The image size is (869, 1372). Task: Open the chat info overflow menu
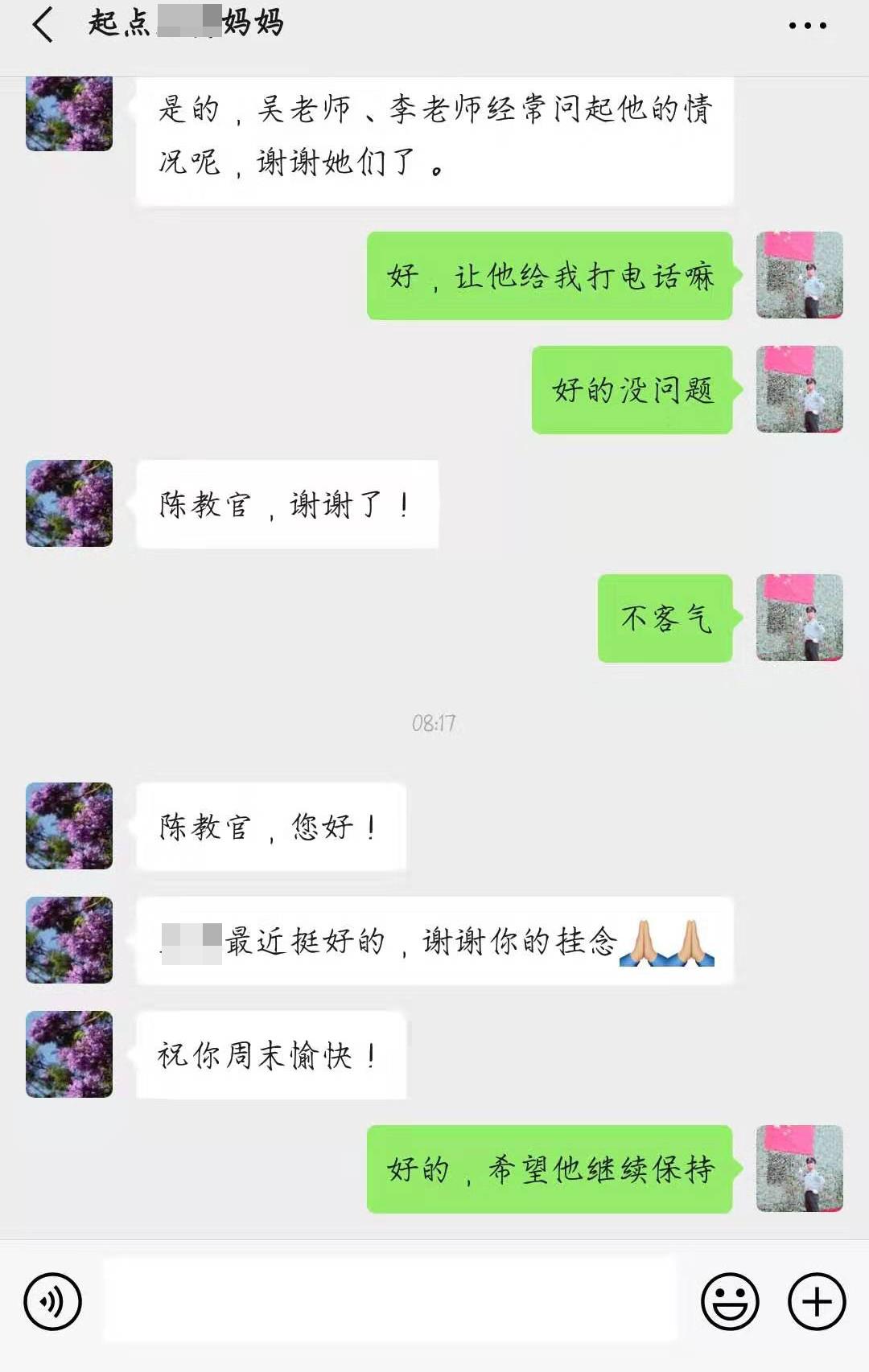pos(806,26)
